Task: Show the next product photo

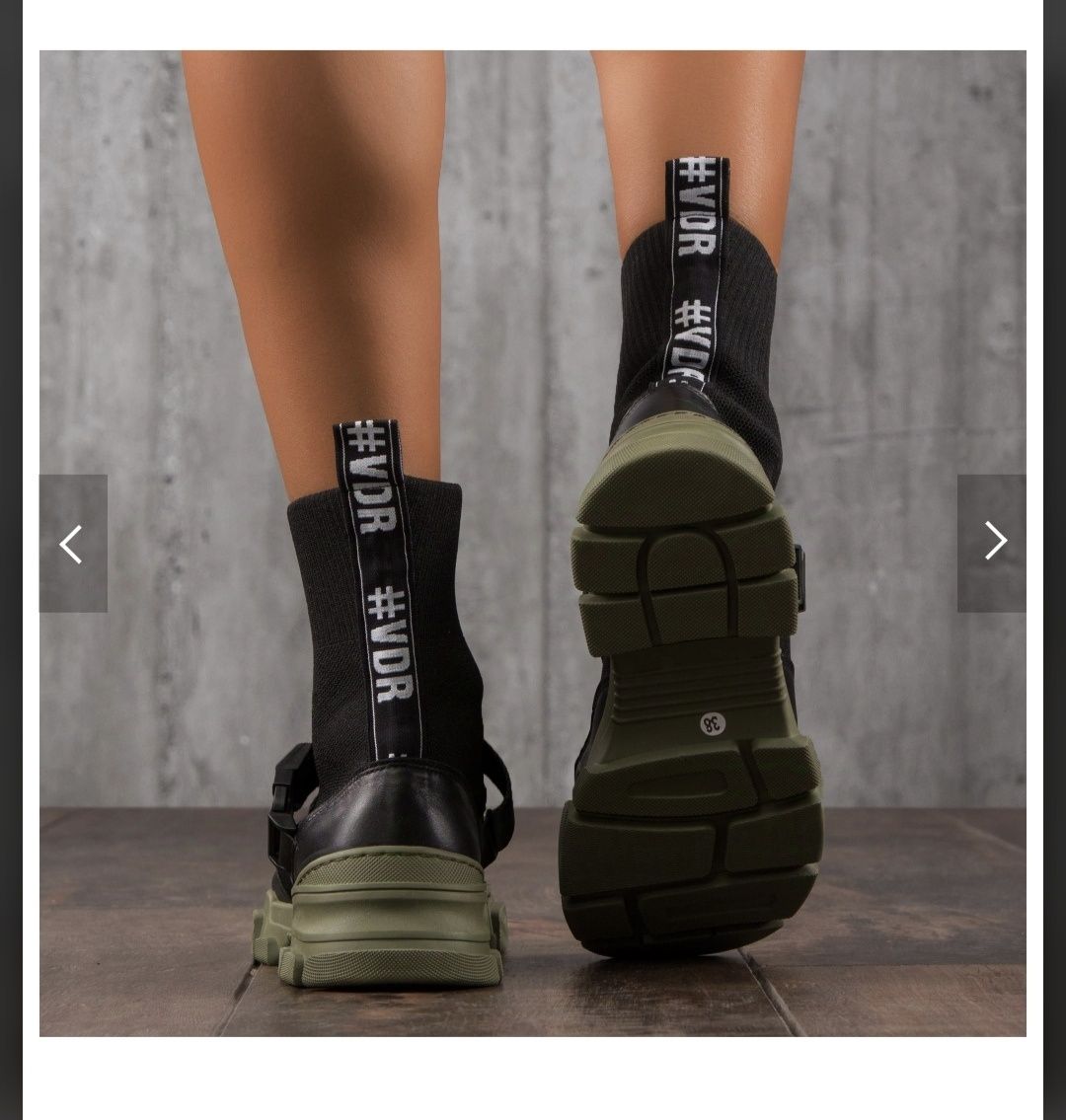Action: click(x=992, y=544)
